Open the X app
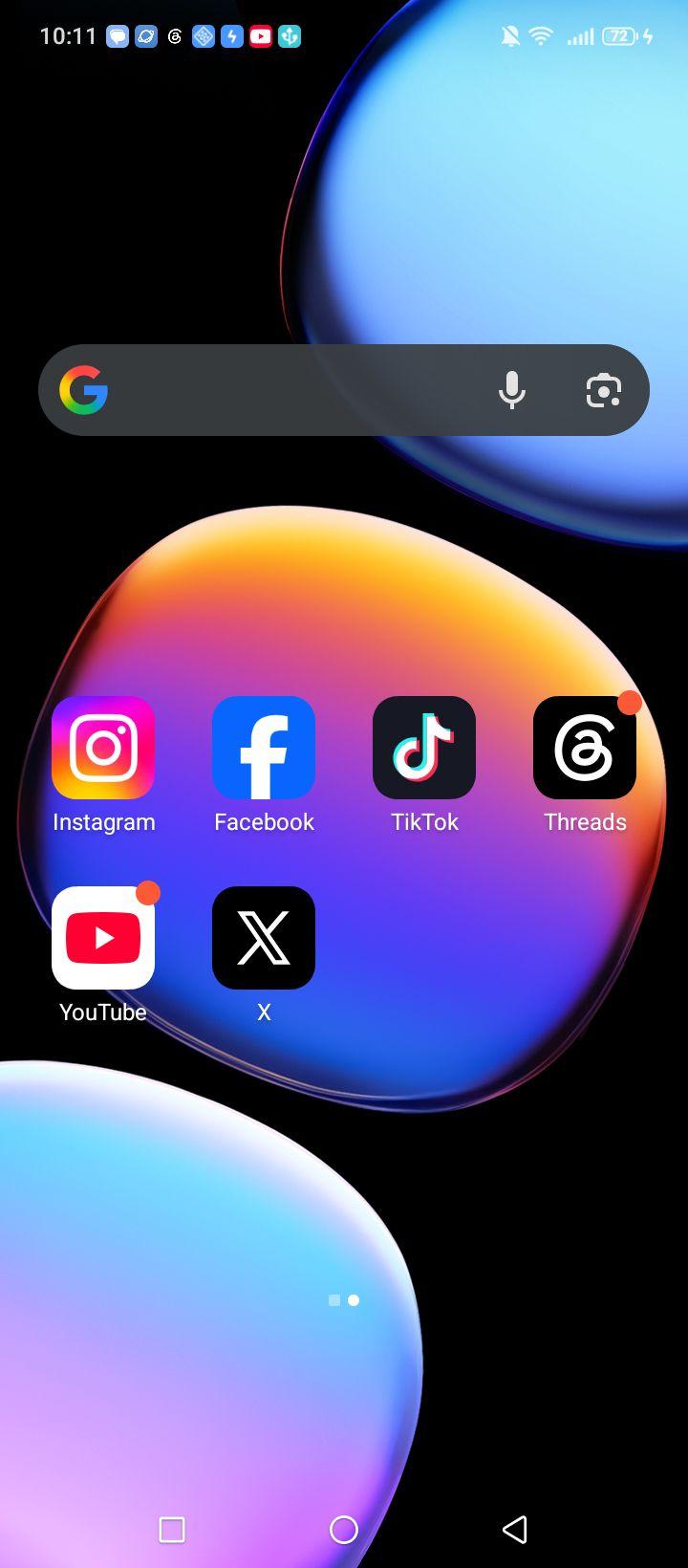Screen dimensions: 688x1568 pos(264,938)
